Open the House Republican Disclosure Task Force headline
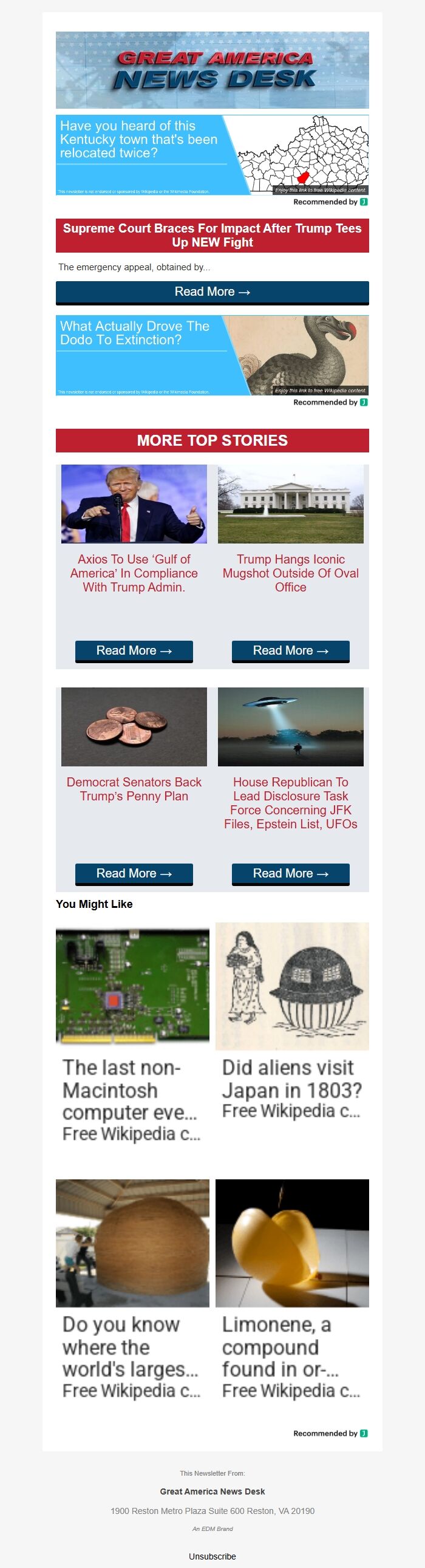Image resolution: width=425 pixels, height=1568 pixels. click(290, 803)
